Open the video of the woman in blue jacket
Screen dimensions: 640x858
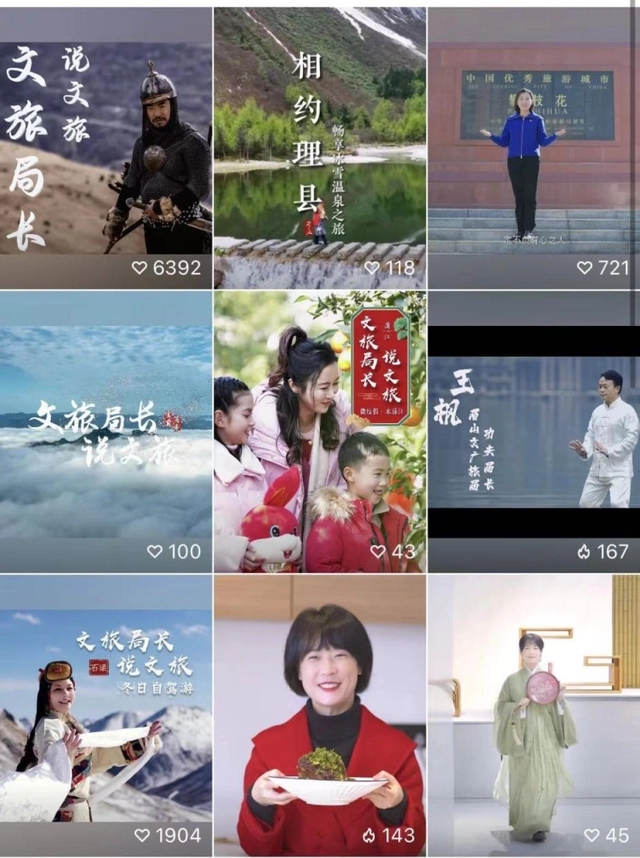(x=533, y=150)
